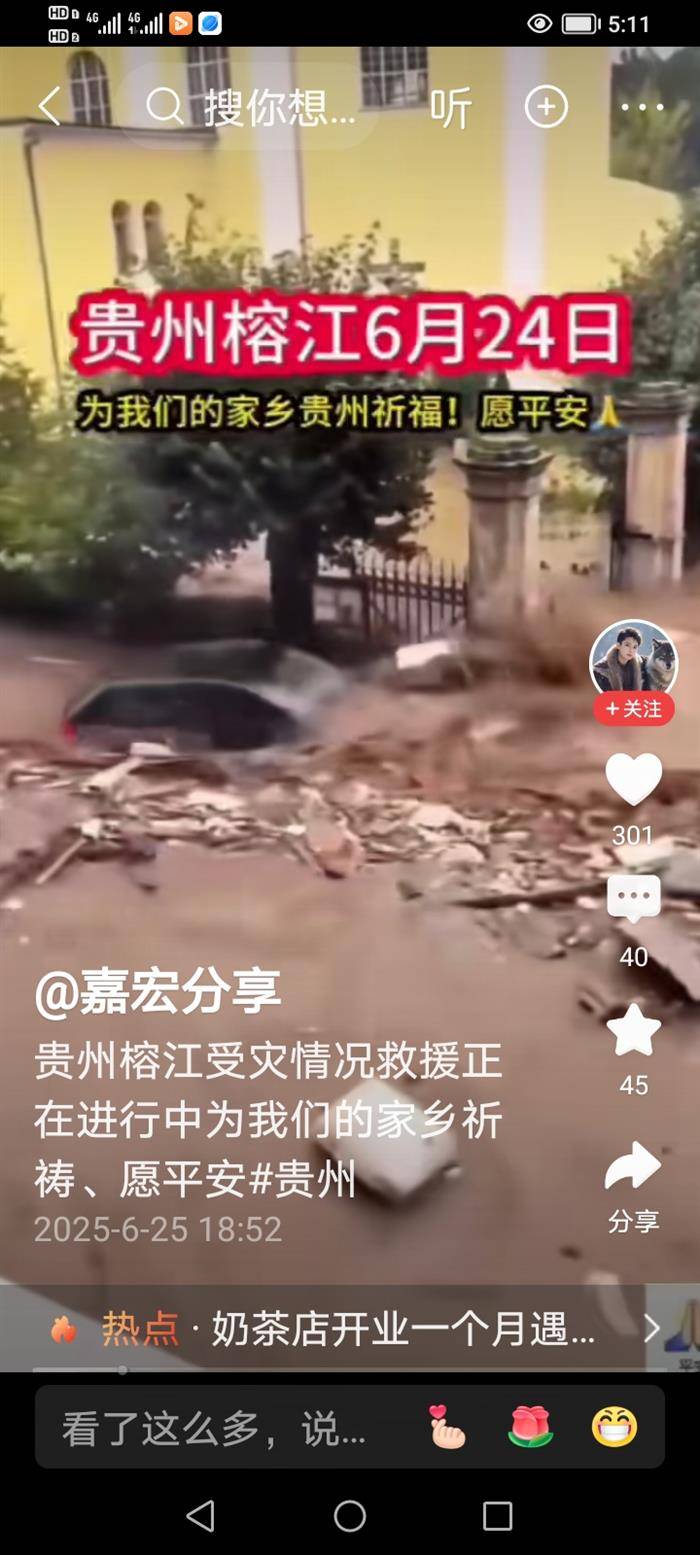Follow the creator via +关注
700x1555 pixels.
(633, 709)
